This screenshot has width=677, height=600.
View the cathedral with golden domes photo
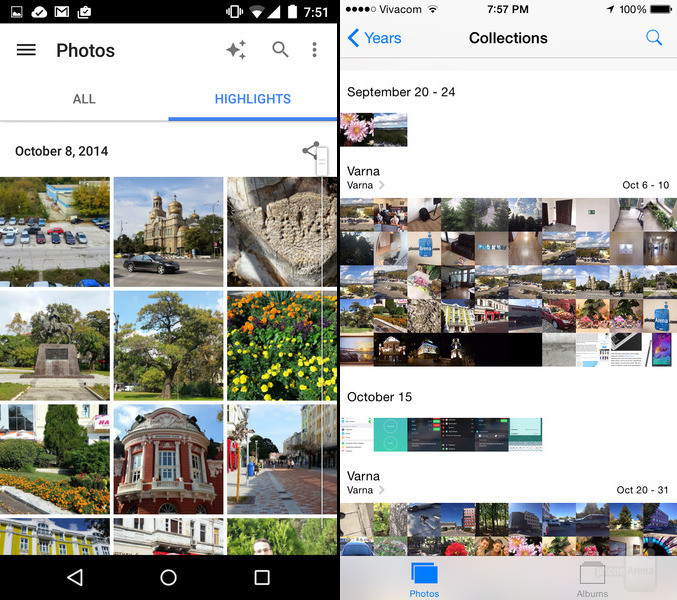point(168,232)
